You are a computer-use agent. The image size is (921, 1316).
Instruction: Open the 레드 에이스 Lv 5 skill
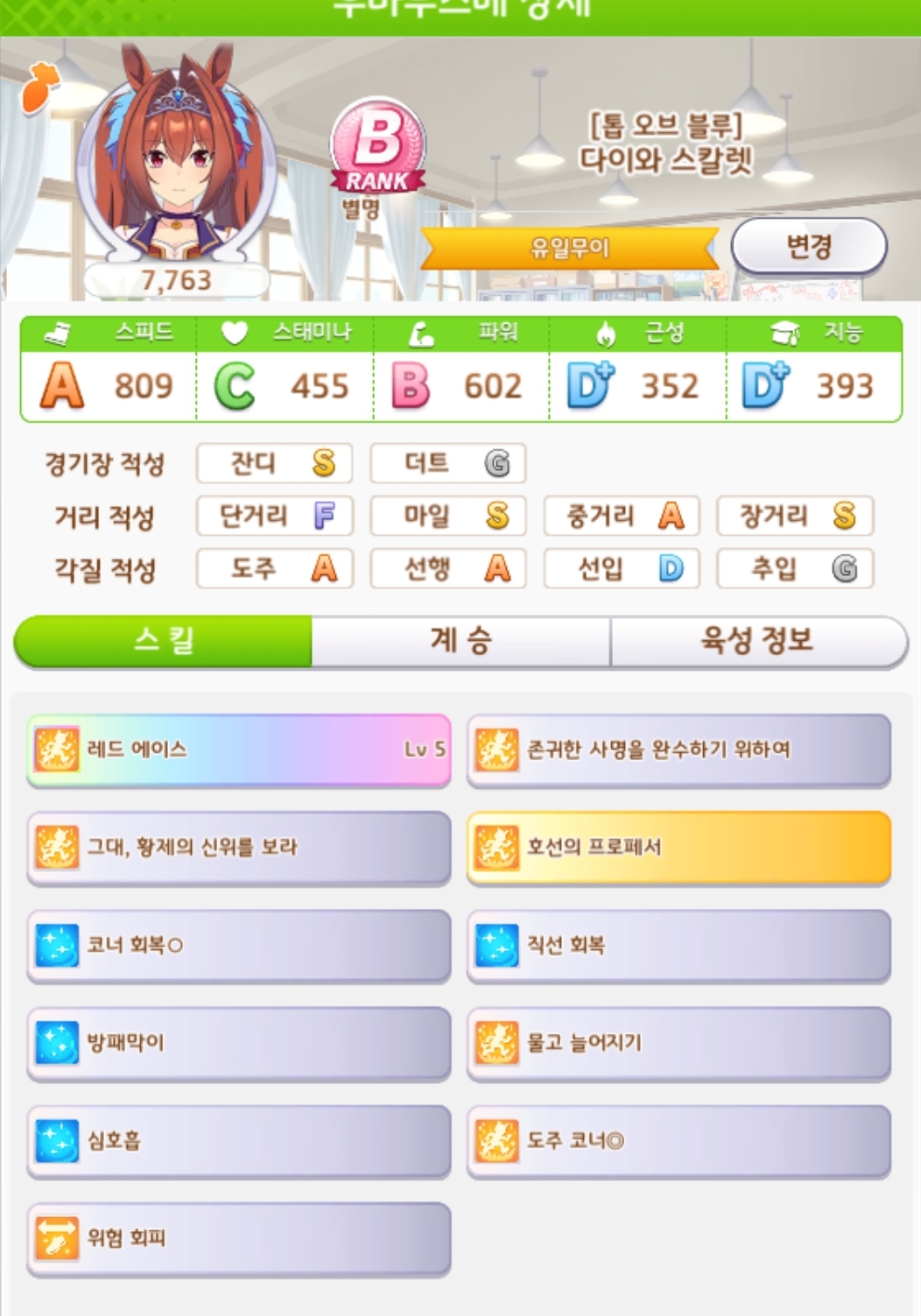tap(239, 749)
